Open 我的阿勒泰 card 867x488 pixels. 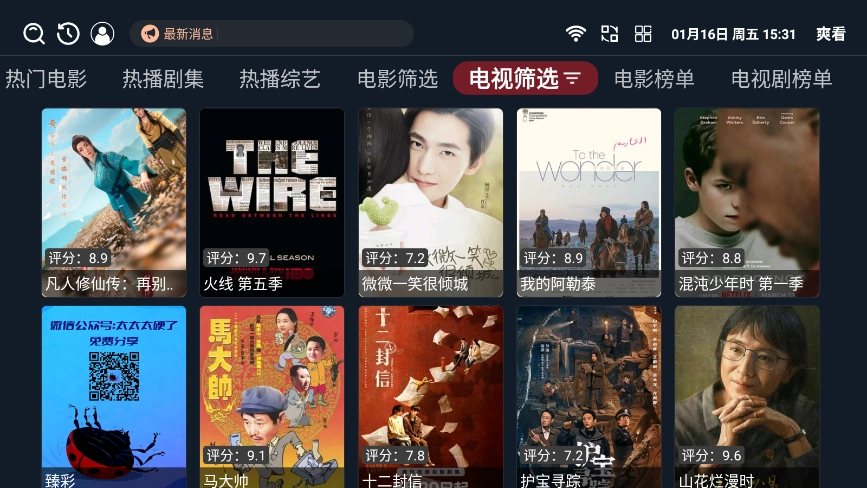[x=589, y=202]
